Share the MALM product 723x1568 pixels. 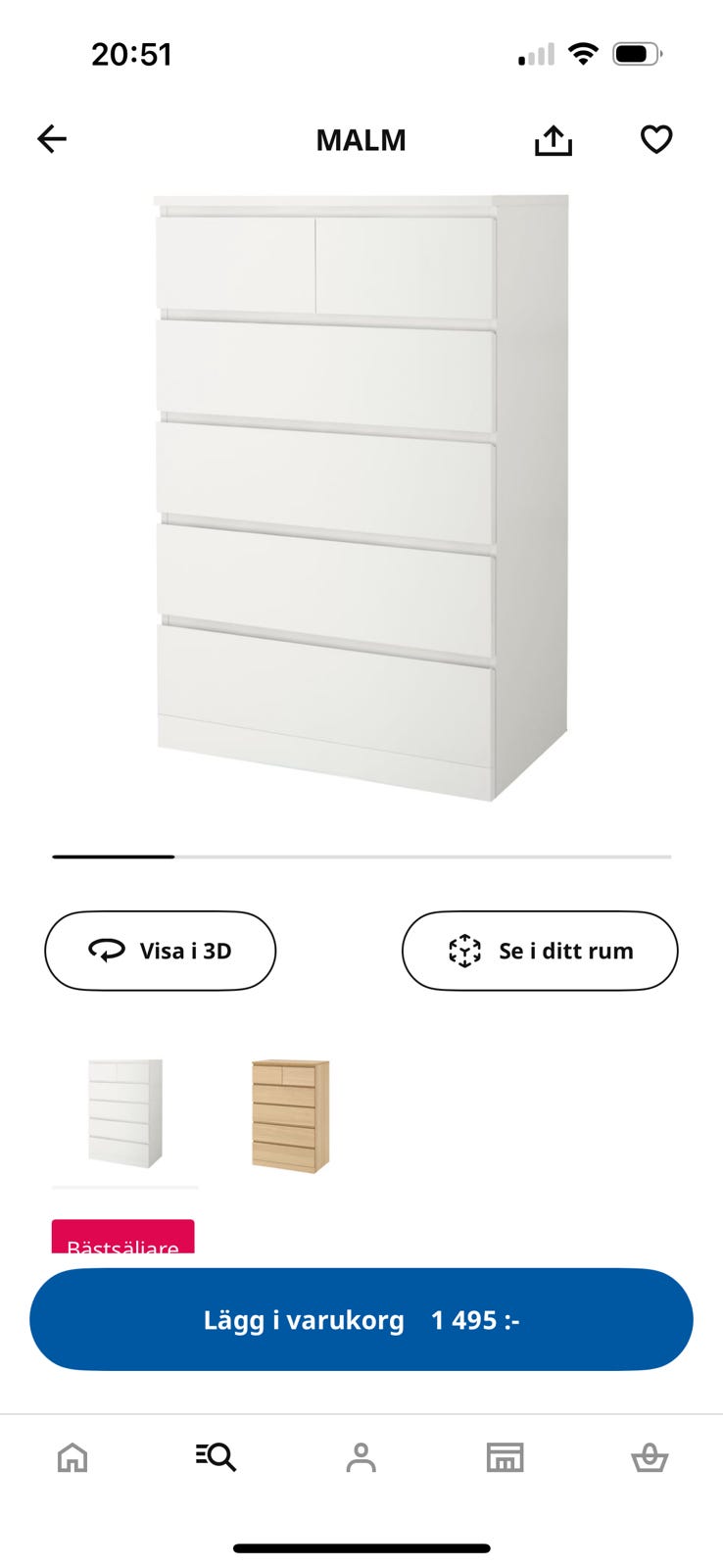click(x=554, y=140)
